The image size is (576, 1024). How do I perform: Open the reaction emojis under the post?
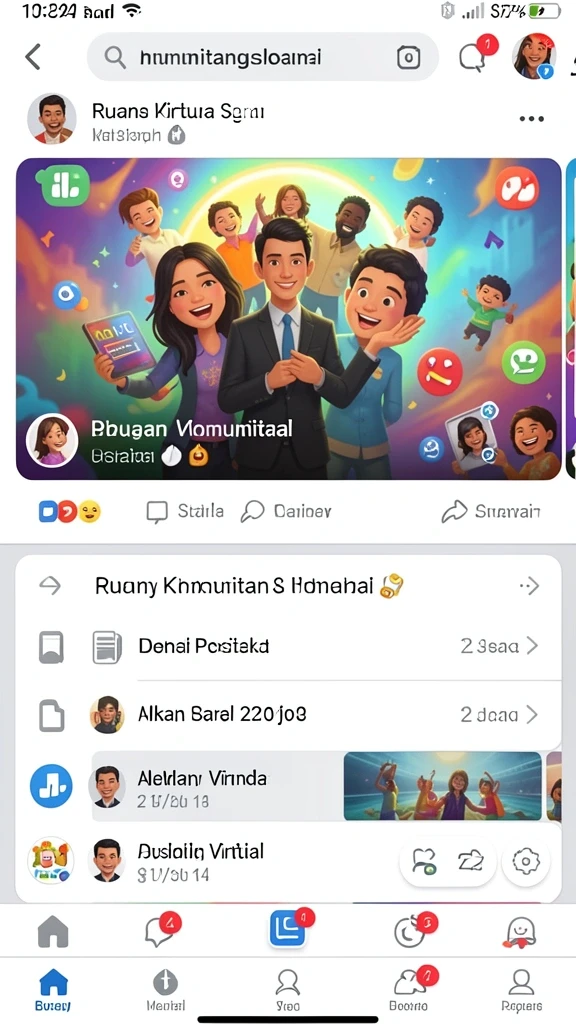click(x=69, y=512)
